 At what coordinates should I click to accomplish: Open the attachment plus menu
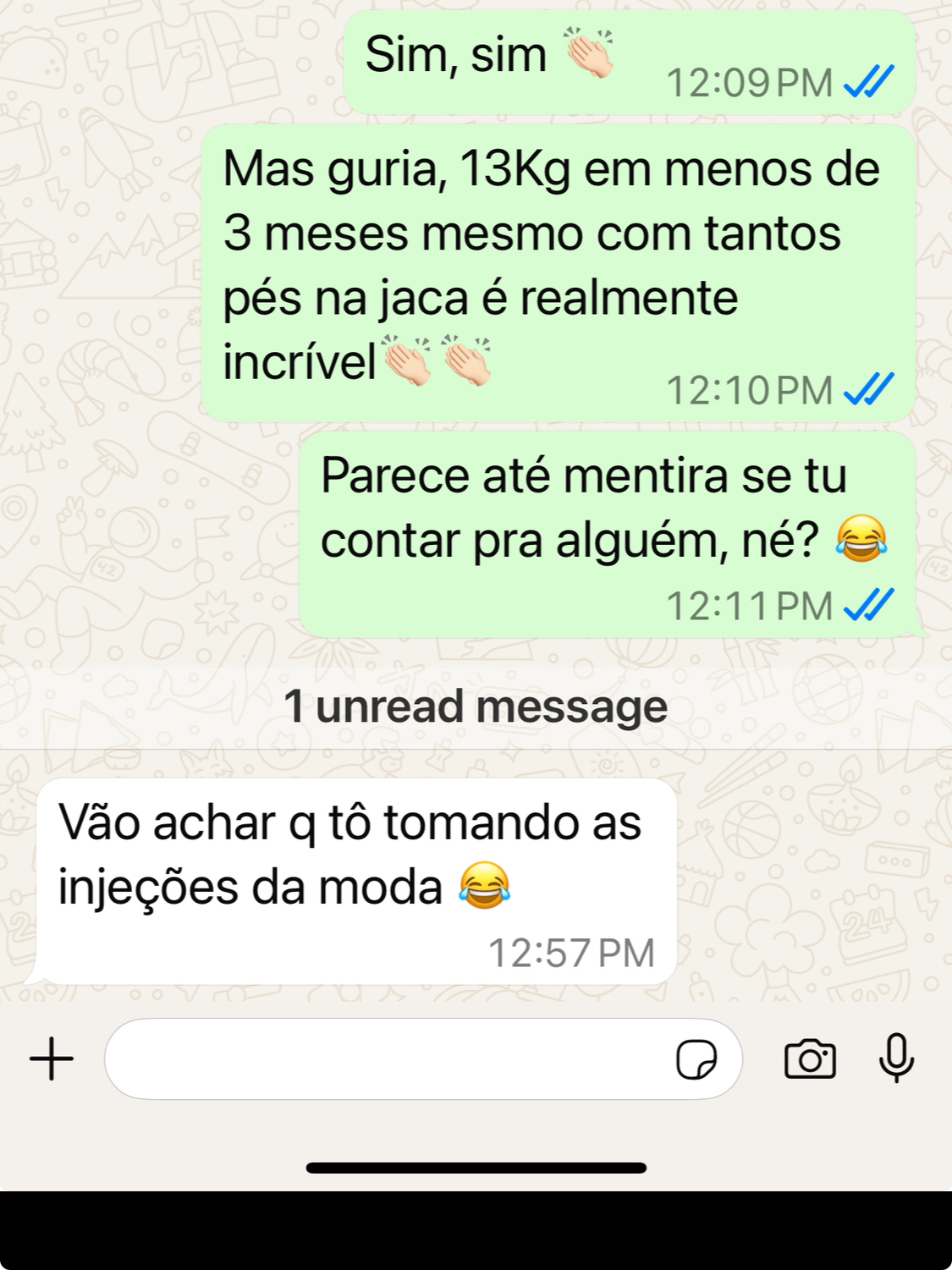[52, 1058]
